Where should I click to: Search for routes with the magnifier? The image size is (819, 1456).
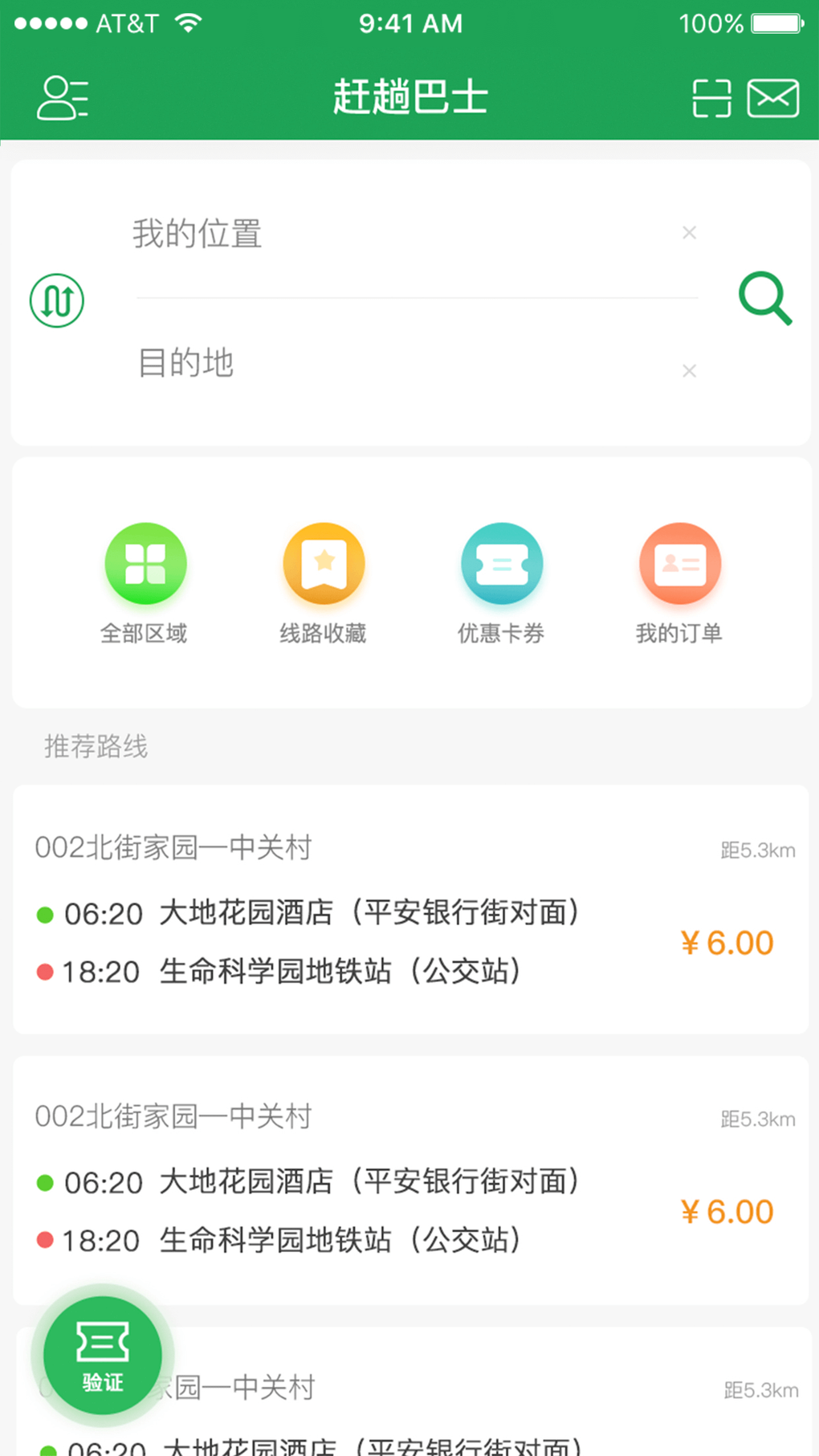click(x=764, y=299)
